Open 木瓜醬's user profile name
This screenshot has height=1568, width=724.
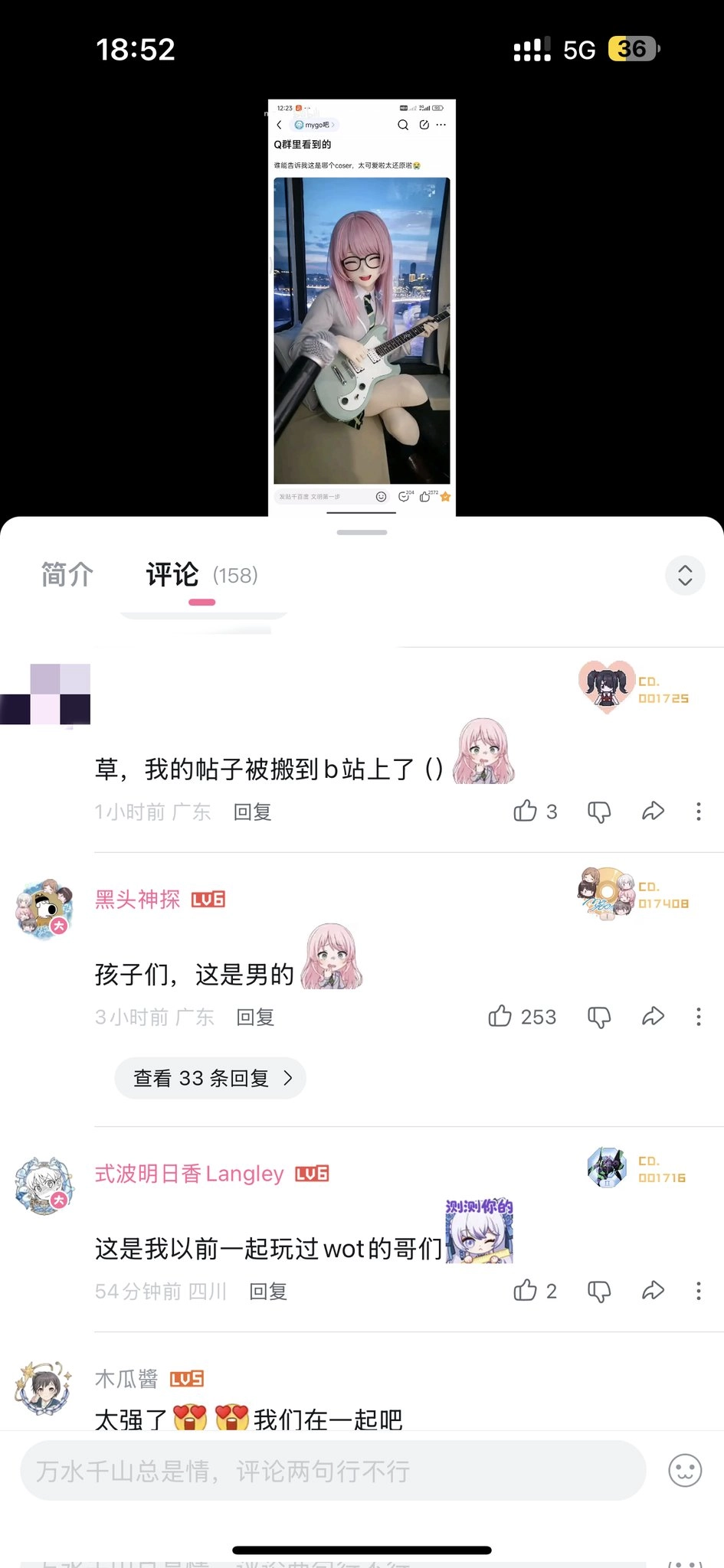pyautogui.click(x=126, y=1379)
